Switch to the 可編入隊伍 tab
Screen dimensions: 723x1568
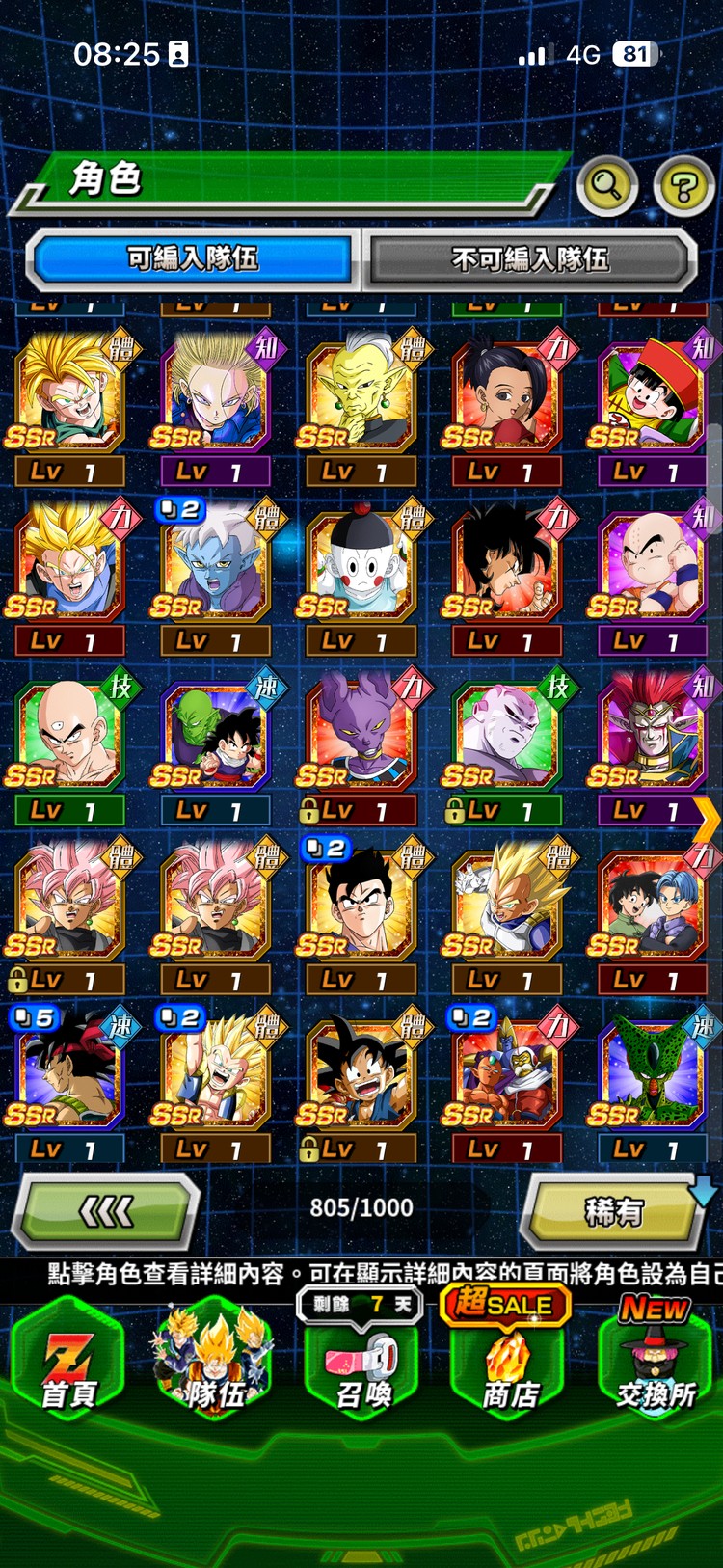pyautogui.click(x=193, y=258)
